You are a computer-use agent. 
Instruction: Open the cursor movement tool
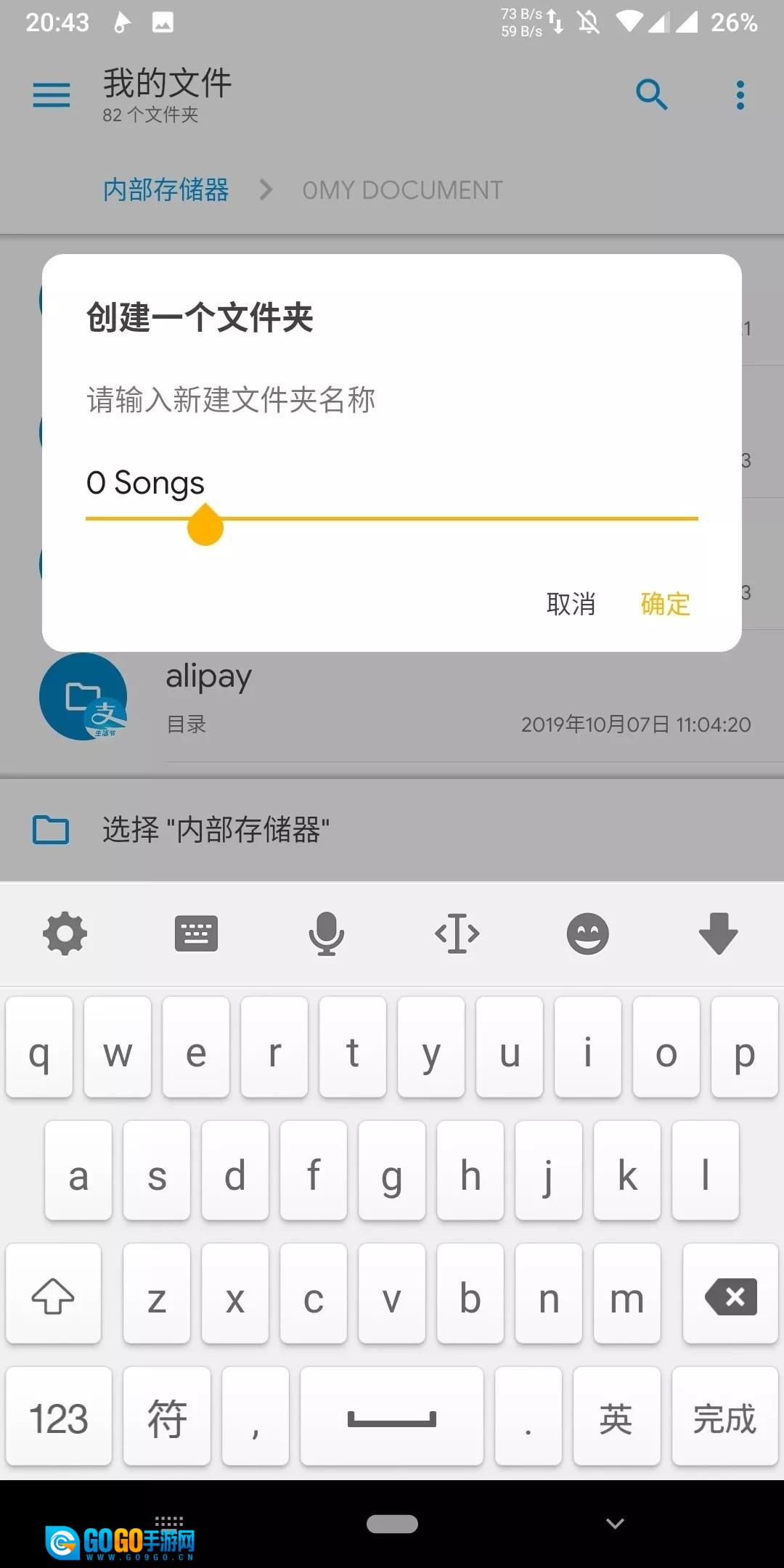457,934
